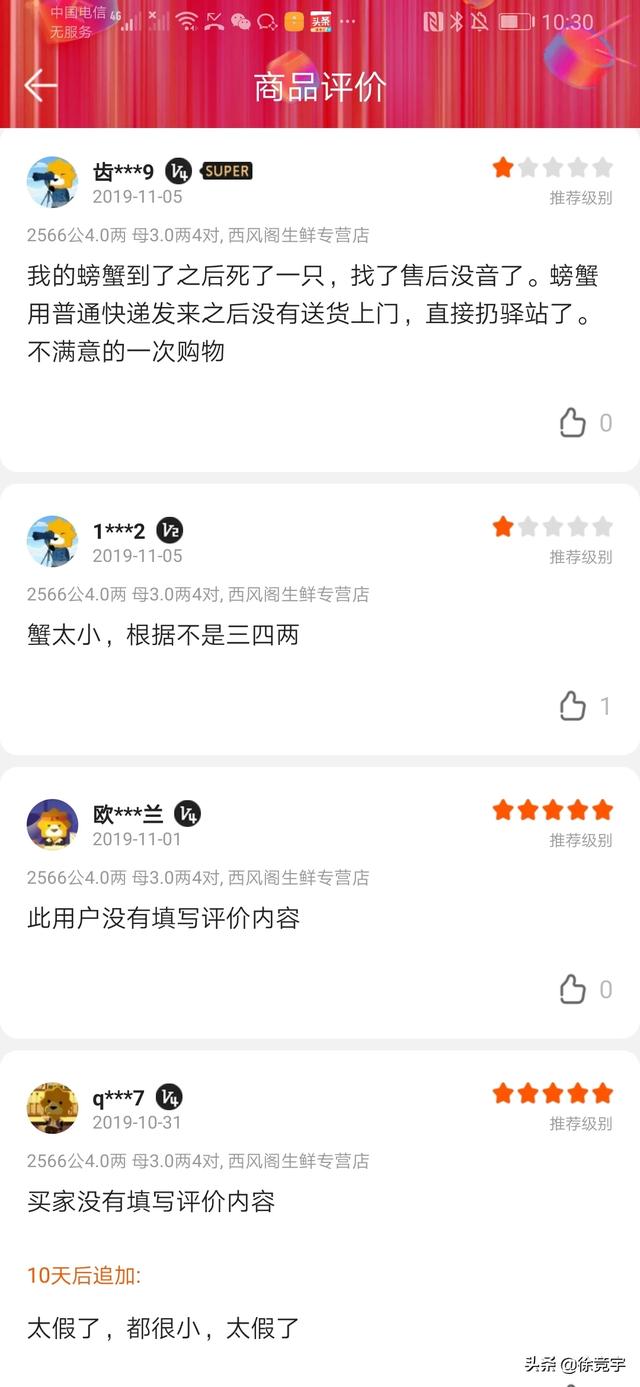Open the avatar of 欧***兰
Screen dimensions: 640x1387
[52, 825]
